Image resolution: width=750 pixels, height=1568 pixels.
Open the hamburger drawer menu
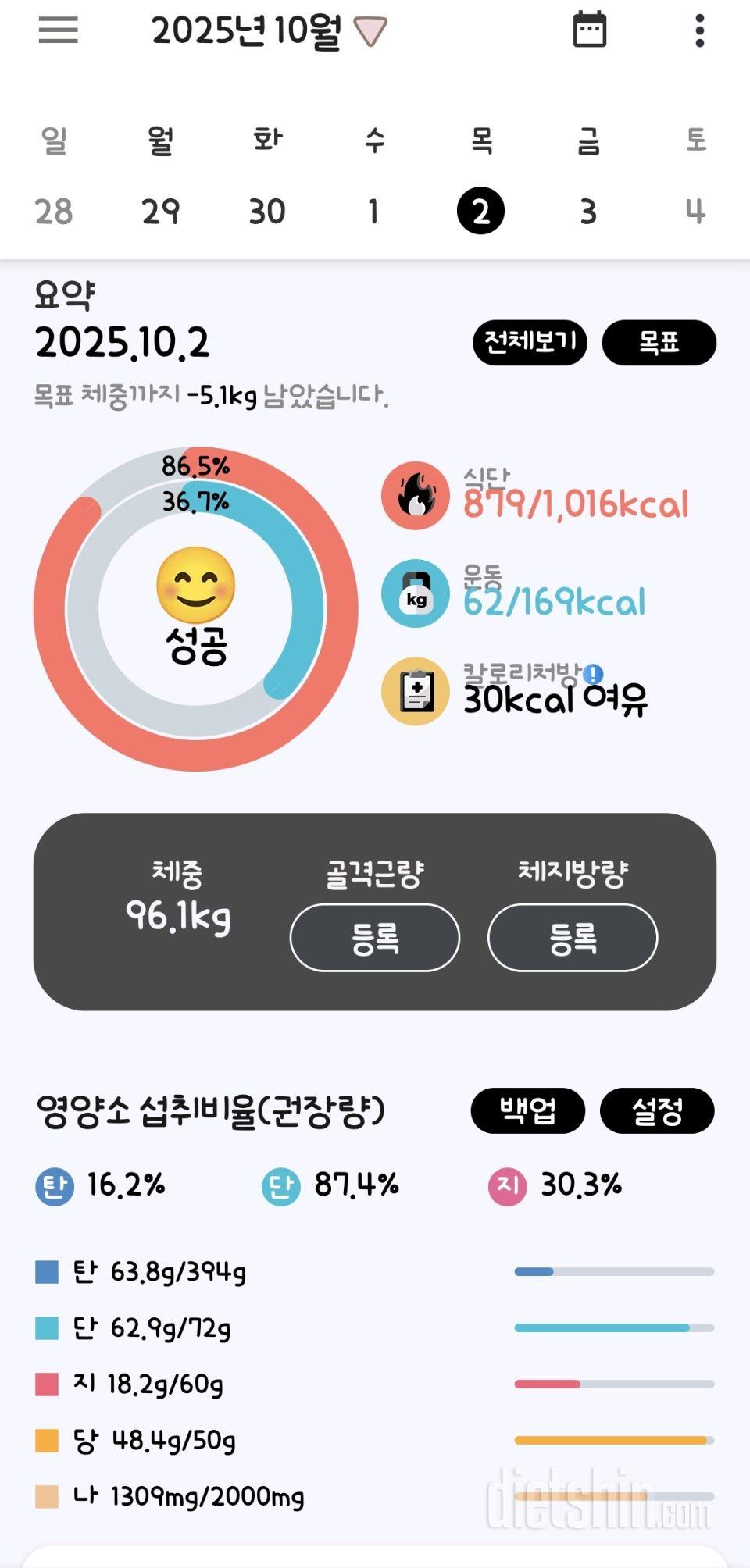click(59, 30)
